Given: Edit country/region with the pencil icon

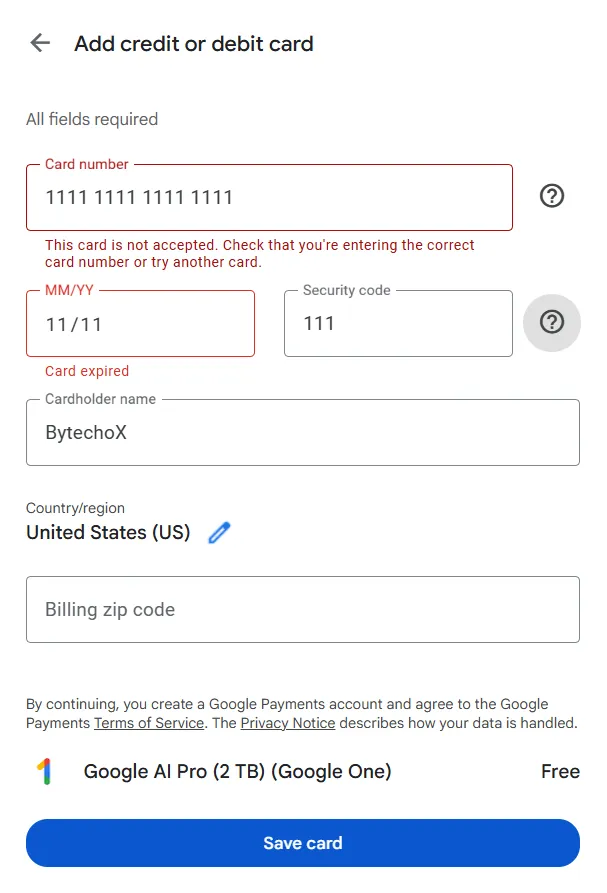Looking at the screenshot, I should 219,533.
